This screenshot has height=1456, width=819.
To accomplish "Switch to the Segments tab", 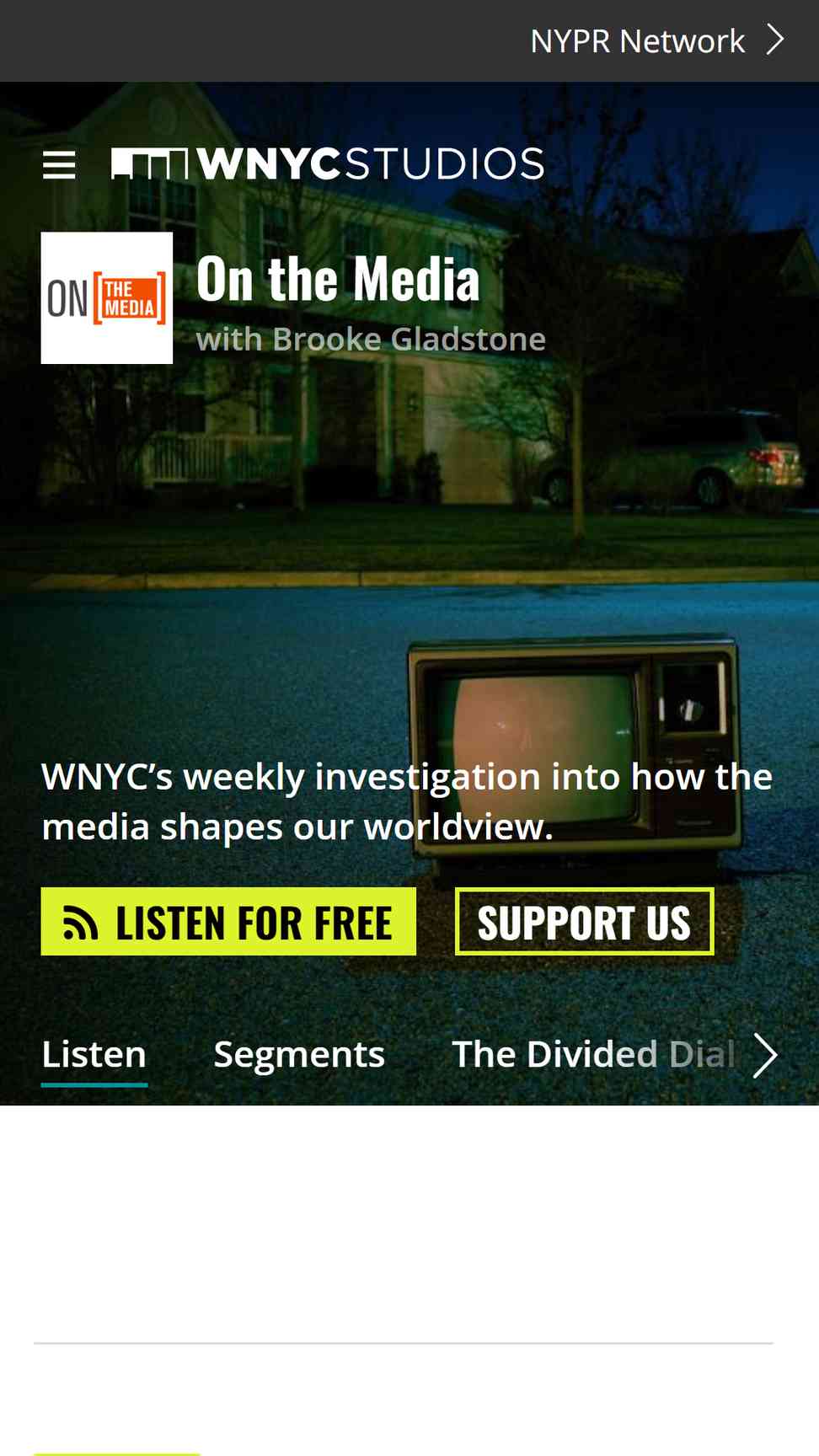I will pos(299,1054).
